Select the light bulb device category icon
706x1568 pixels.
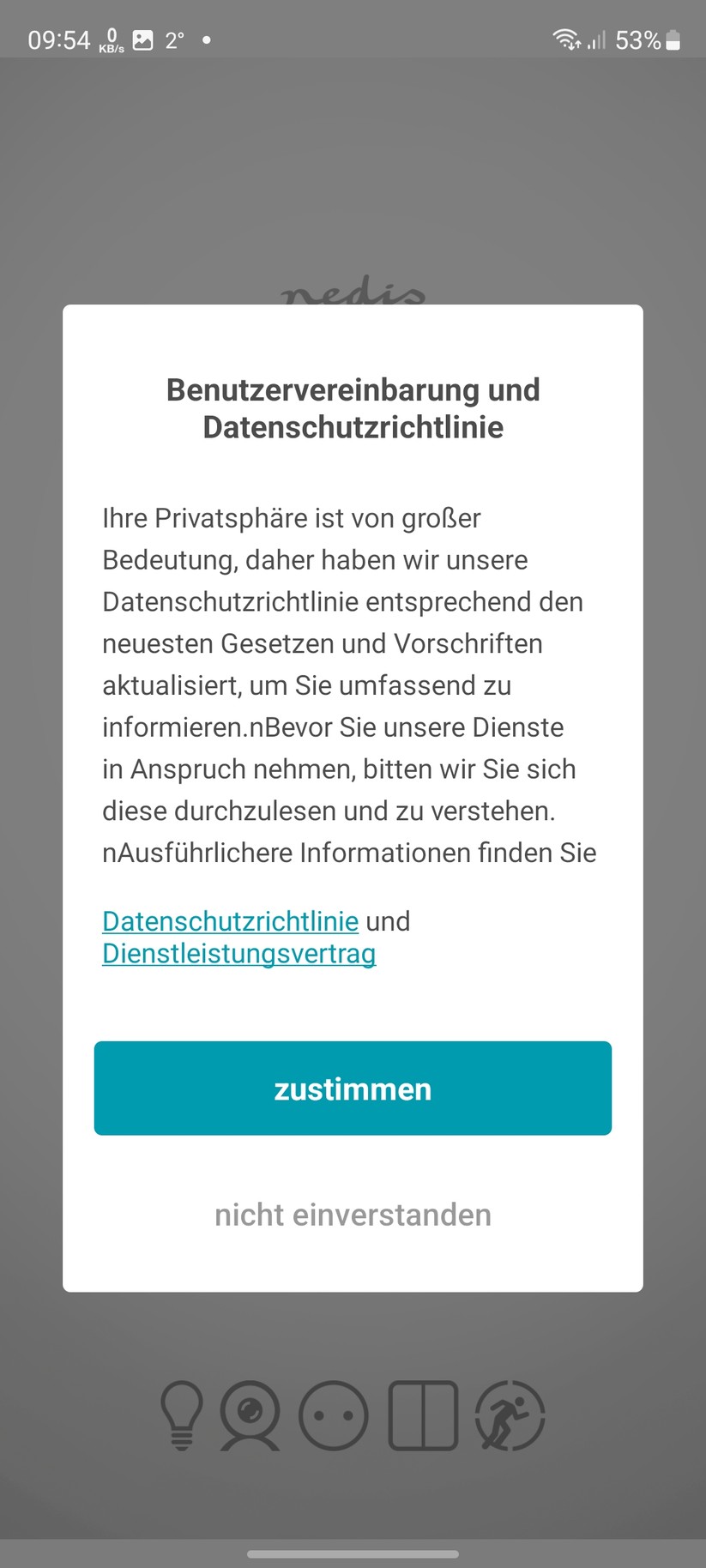[182, 1415]
